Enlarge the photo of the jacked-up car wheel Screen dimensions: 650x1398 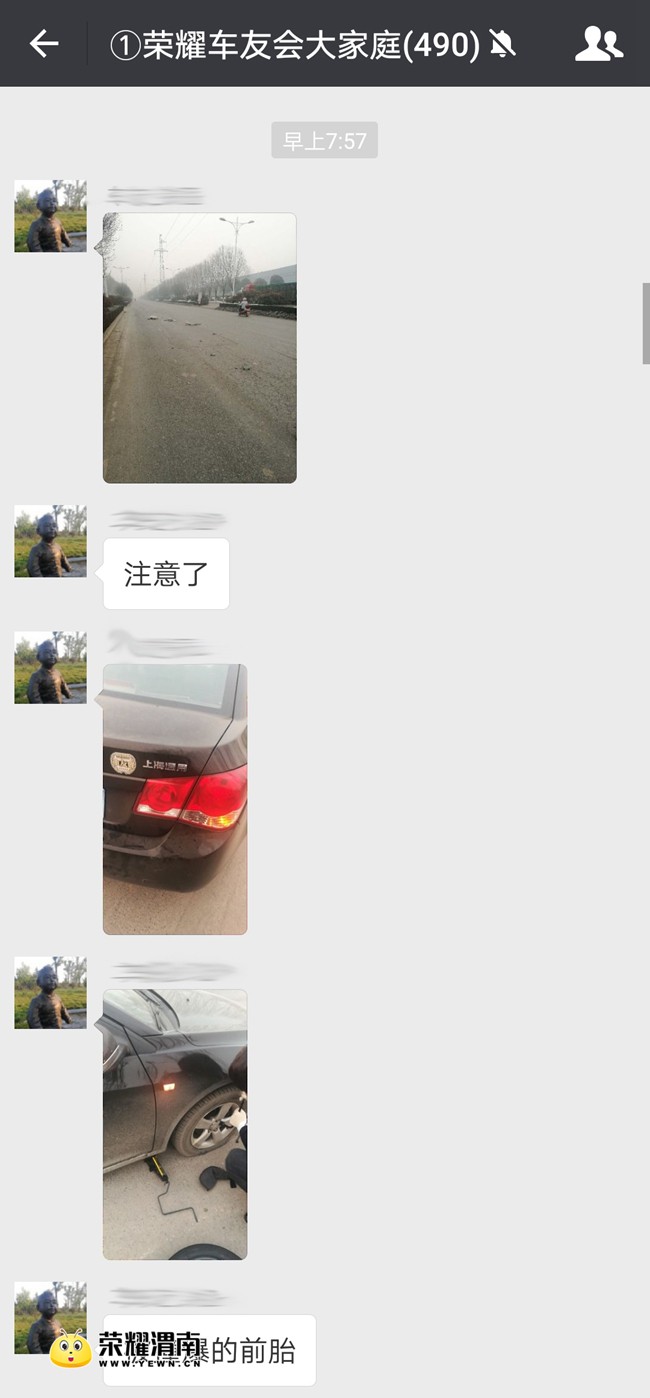point(175,1124)
